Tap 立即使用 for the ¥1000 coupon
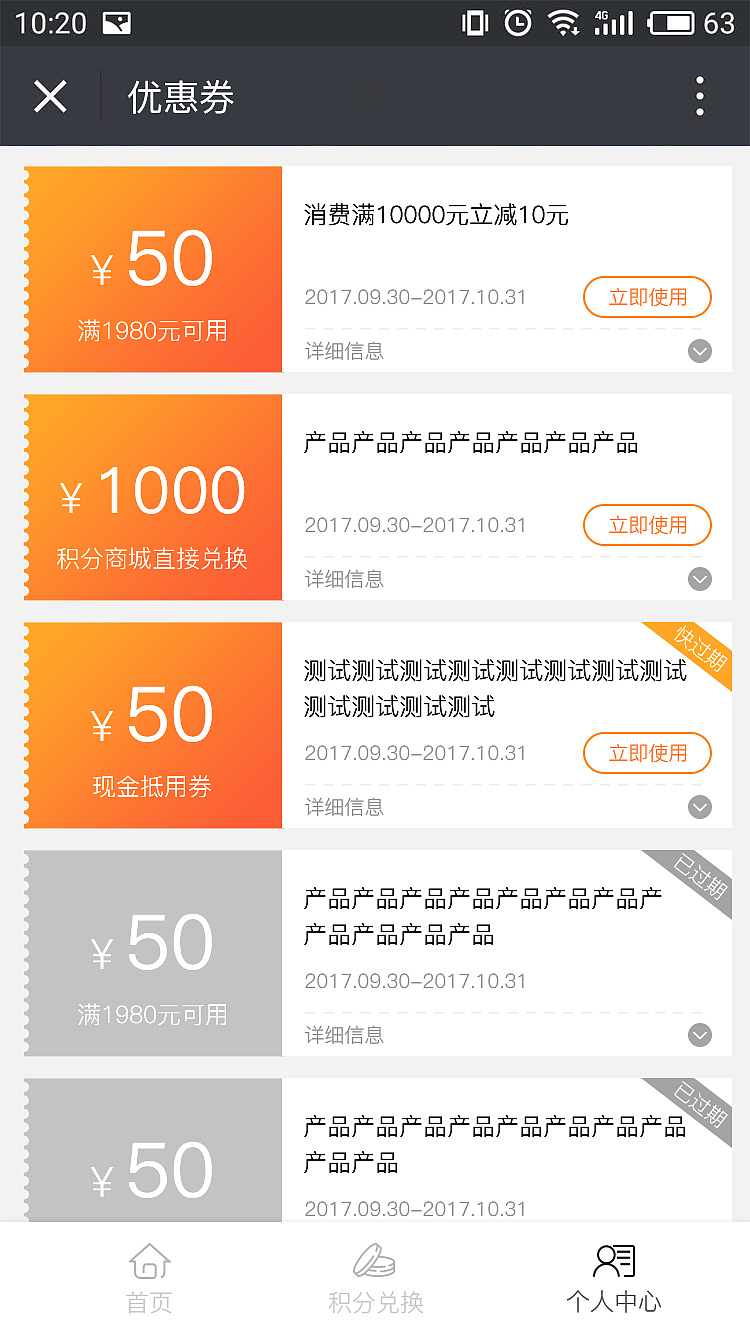 coord(647,525)
